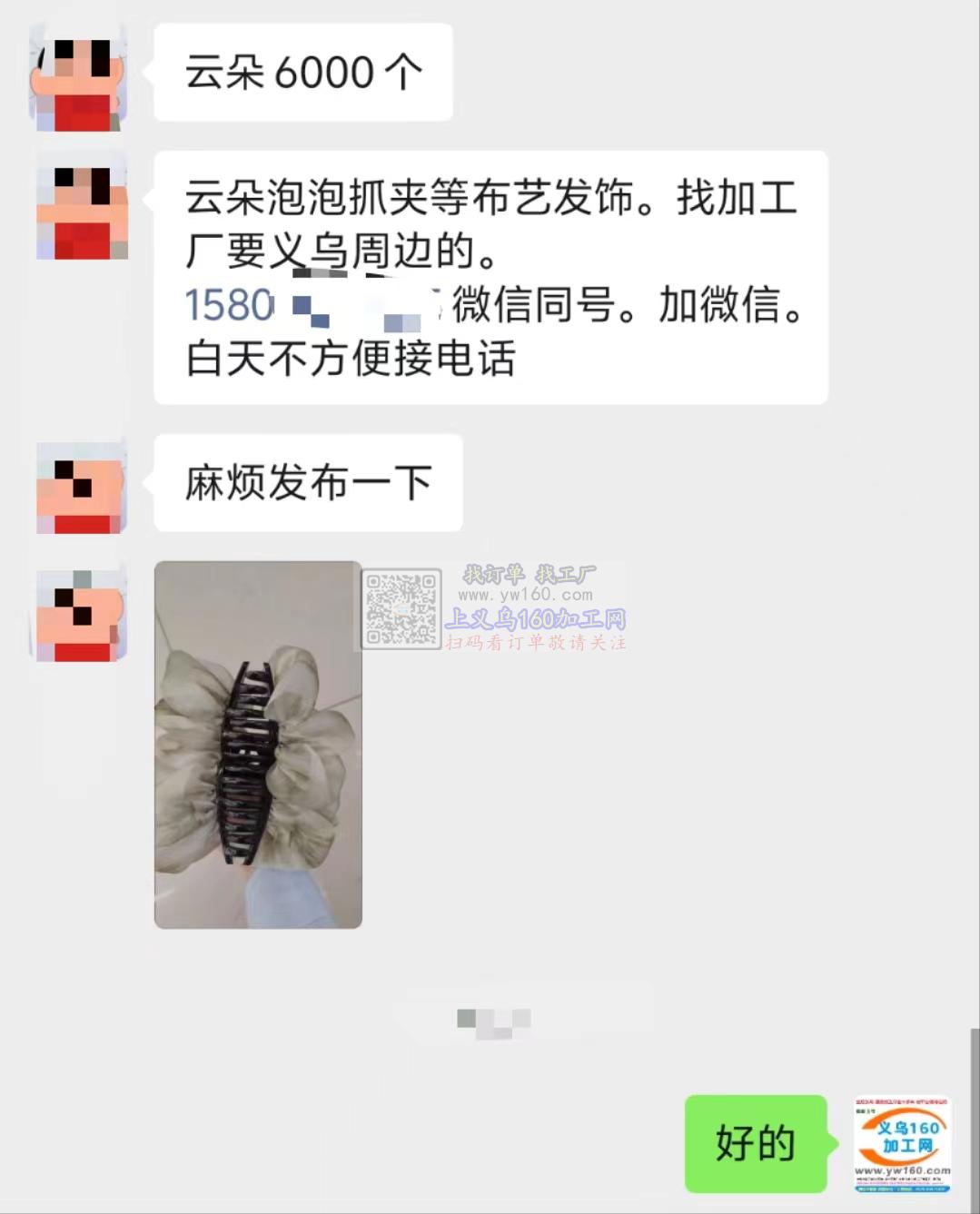Viewport: 980px width, 1214px height.
Task: Open your own avatar next to 好的
Action: point(901,1144)
